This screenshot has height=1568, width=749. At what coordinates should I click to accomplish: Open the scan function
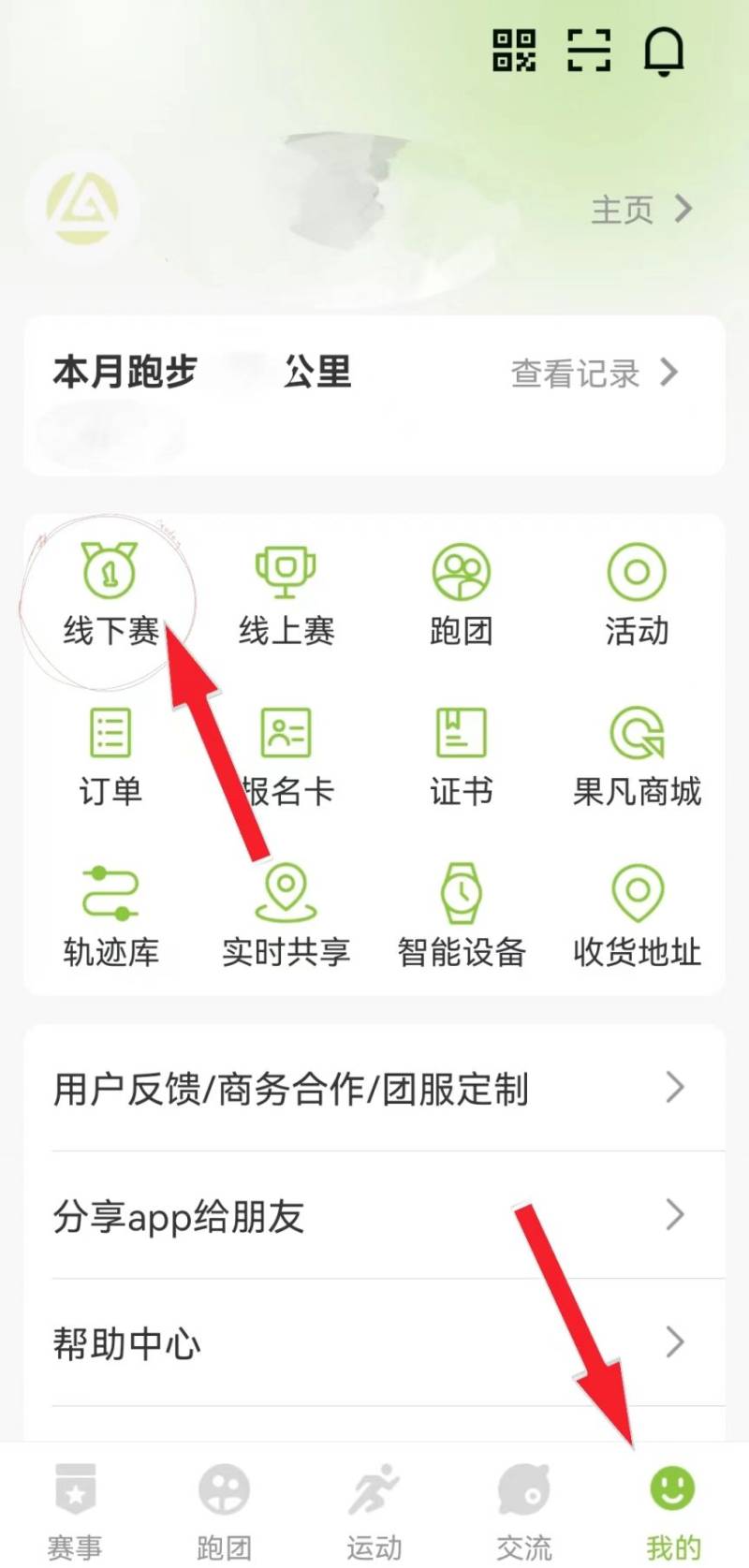590,51
